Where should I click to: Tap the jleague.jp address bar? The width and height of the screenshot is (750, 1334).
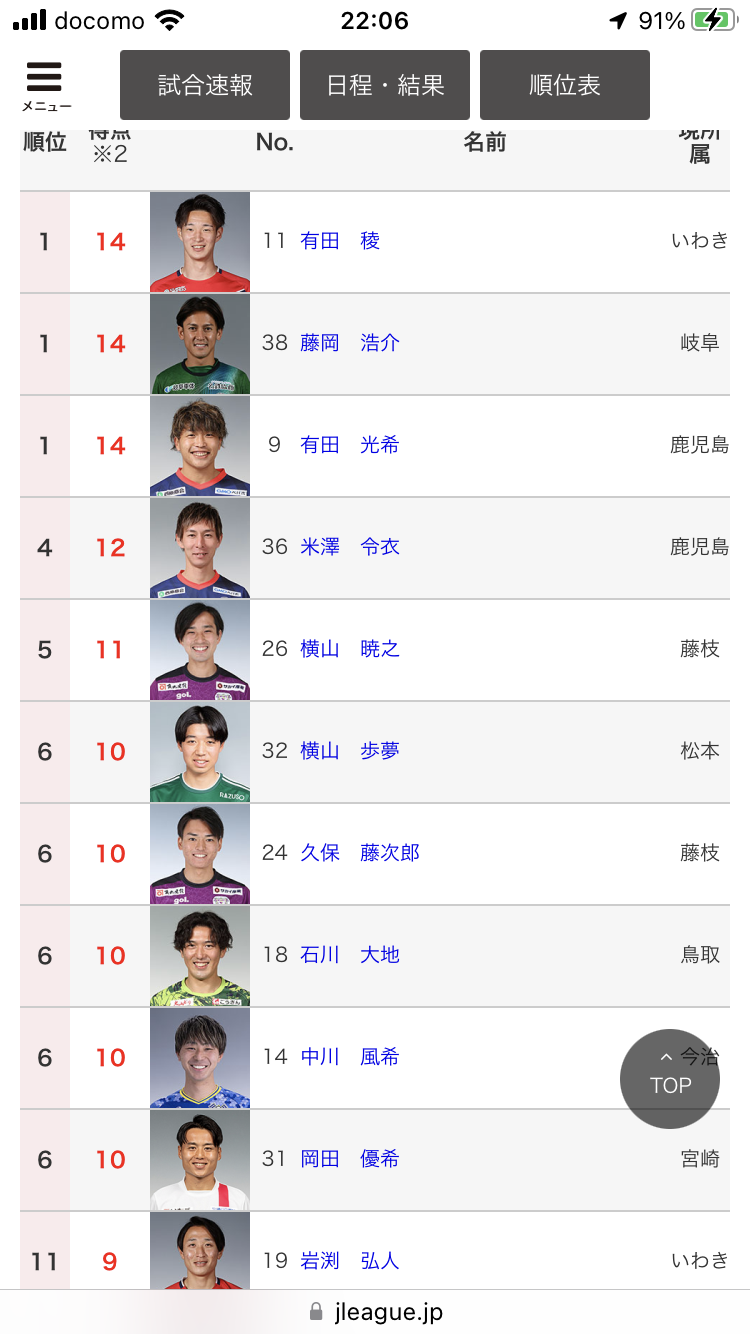point(375,1311)
